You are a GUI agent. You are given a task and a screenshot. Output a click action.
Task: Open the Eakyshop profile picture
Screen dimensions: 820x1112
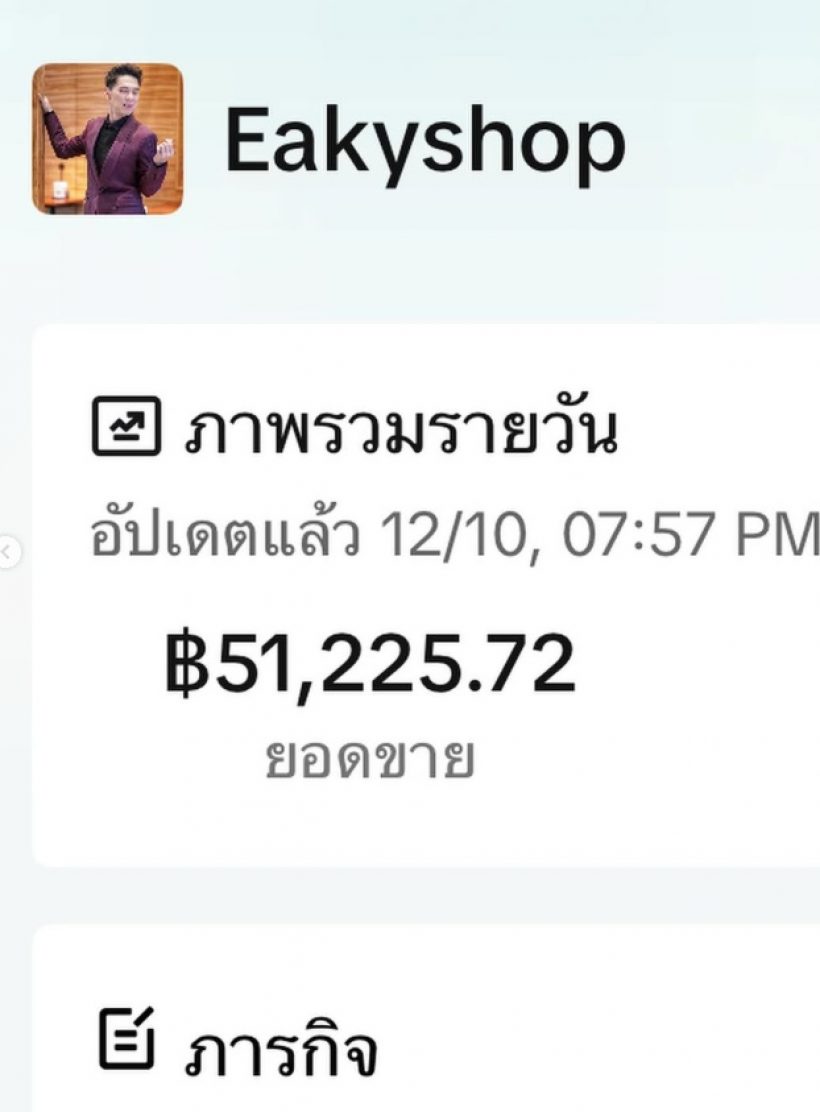click(x=107, y=139)
